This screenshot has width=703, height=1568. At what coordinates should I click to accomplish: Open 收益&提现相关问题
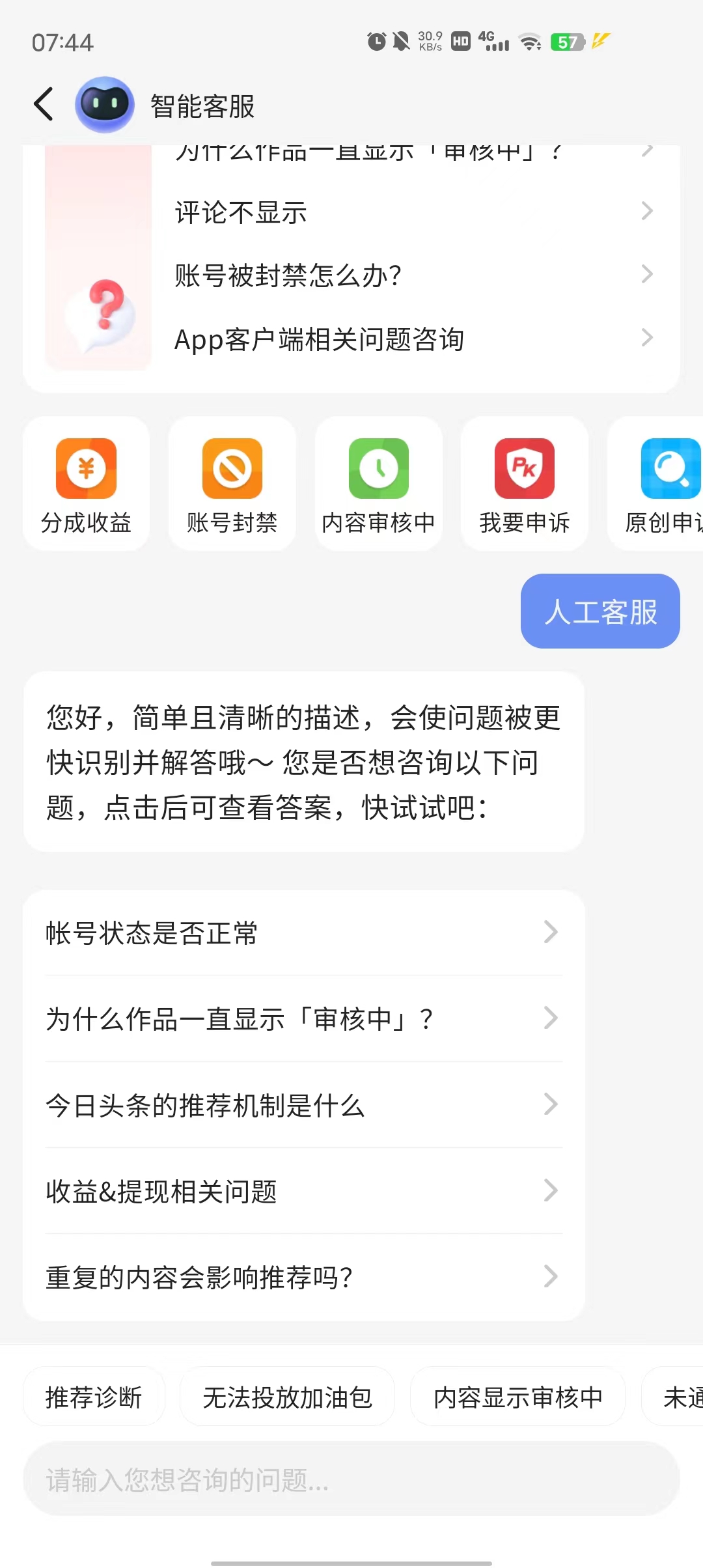click(161, 1192)
